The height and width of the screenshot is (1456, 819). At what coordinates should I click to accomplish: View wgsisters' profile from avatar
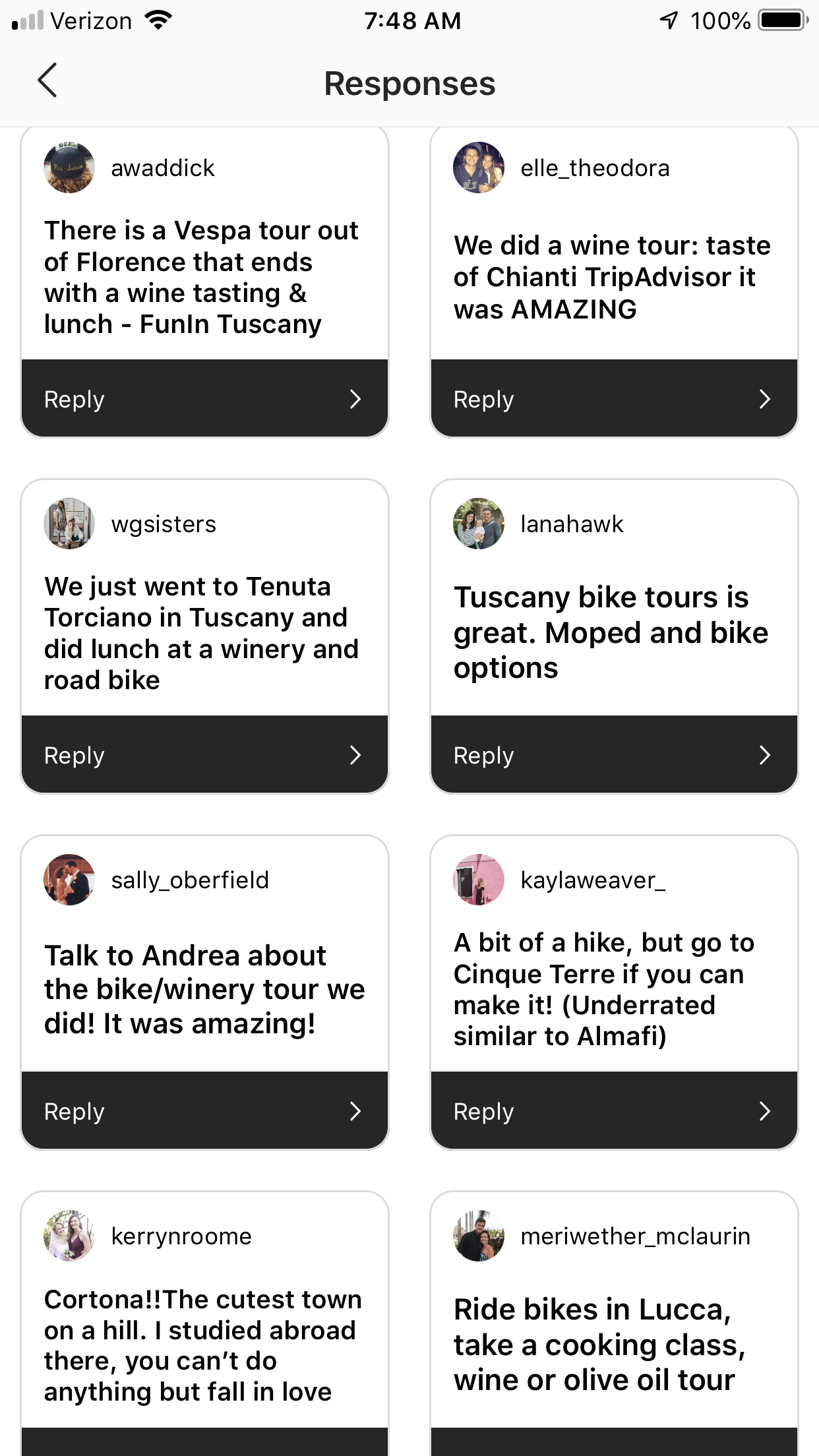coord(69,524)
